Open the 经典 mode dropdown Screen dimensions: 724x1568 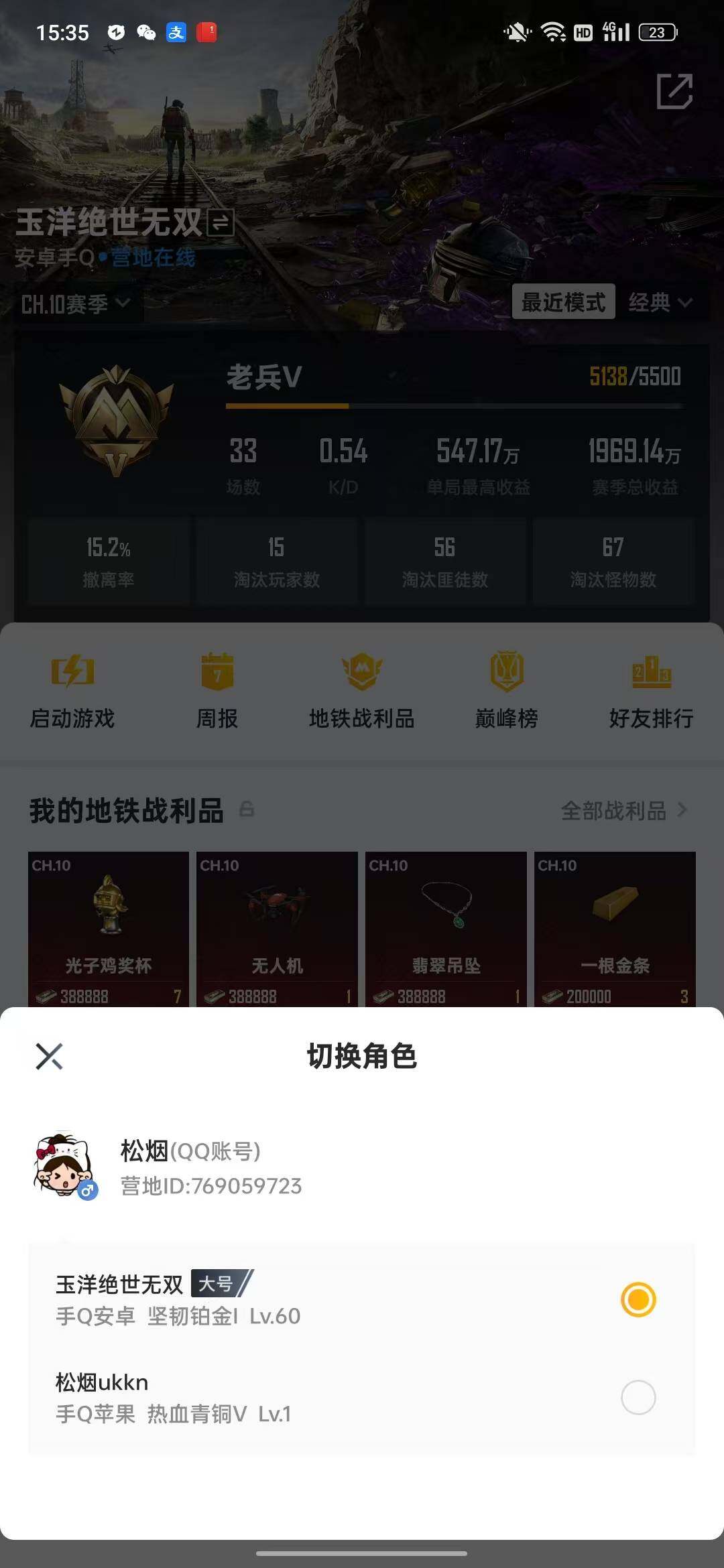[661, 302]
